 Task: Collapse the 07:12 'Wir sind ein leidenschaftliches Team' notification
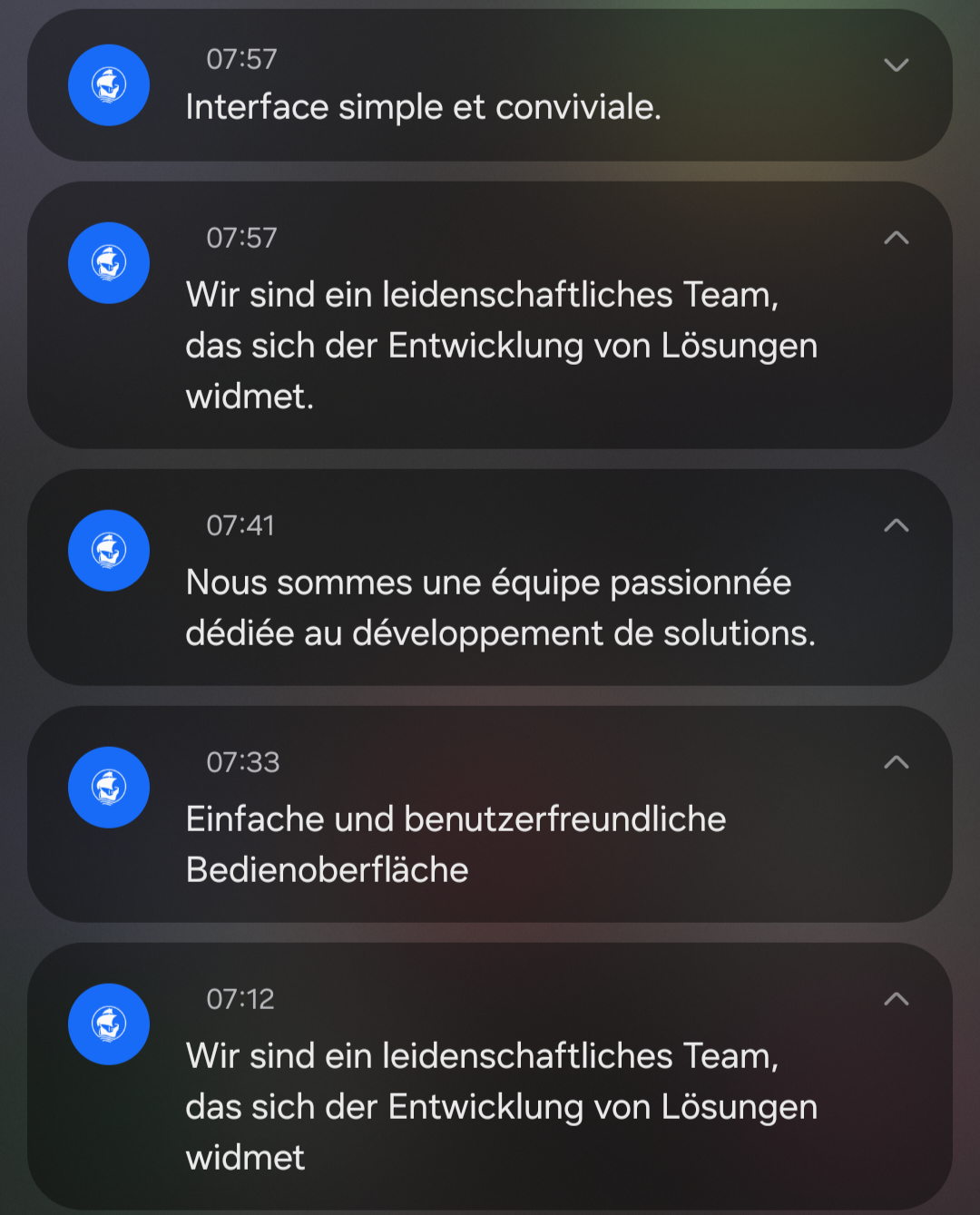tap(896, 999)
